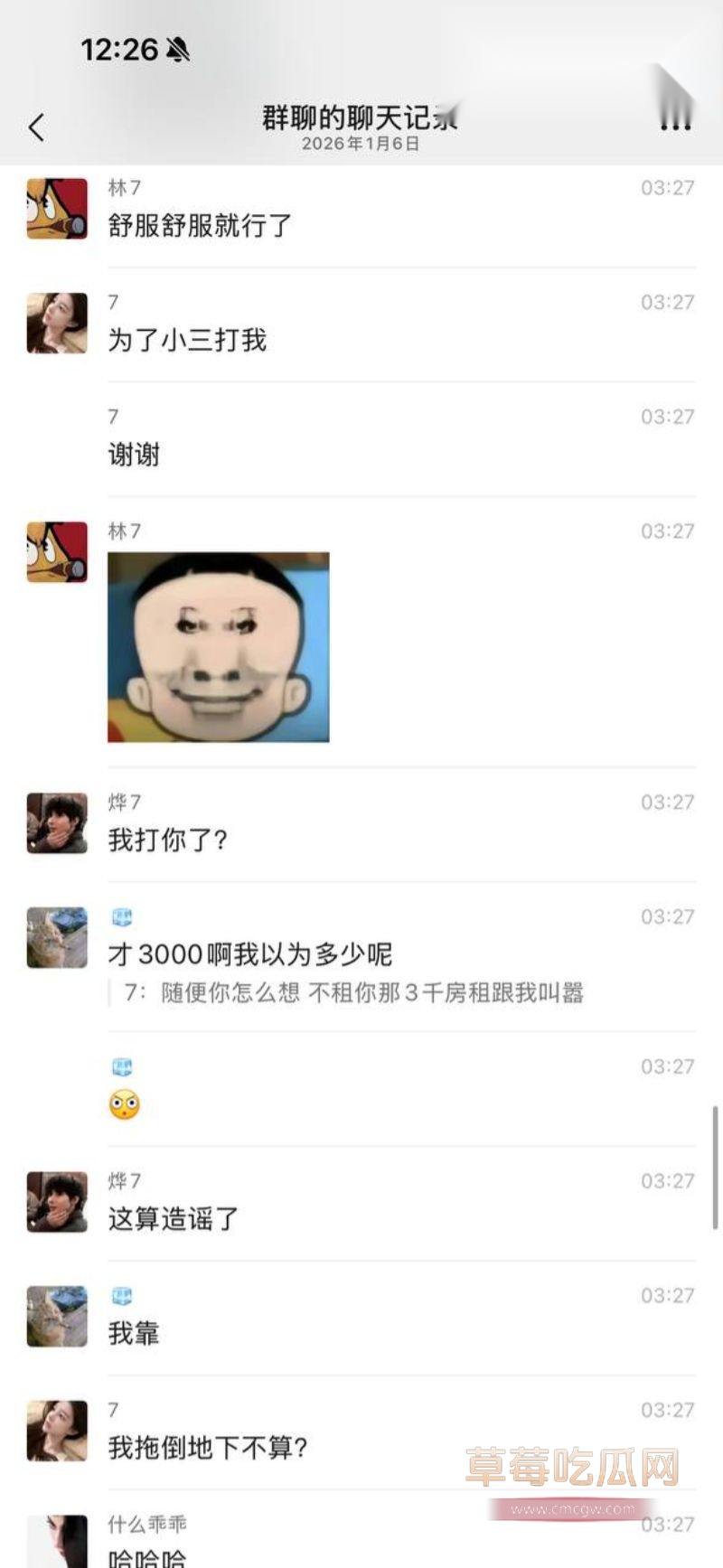723x1568 pixels.
Task: Tap 林7's red cartoon avatar
Action: pos(56,207)
